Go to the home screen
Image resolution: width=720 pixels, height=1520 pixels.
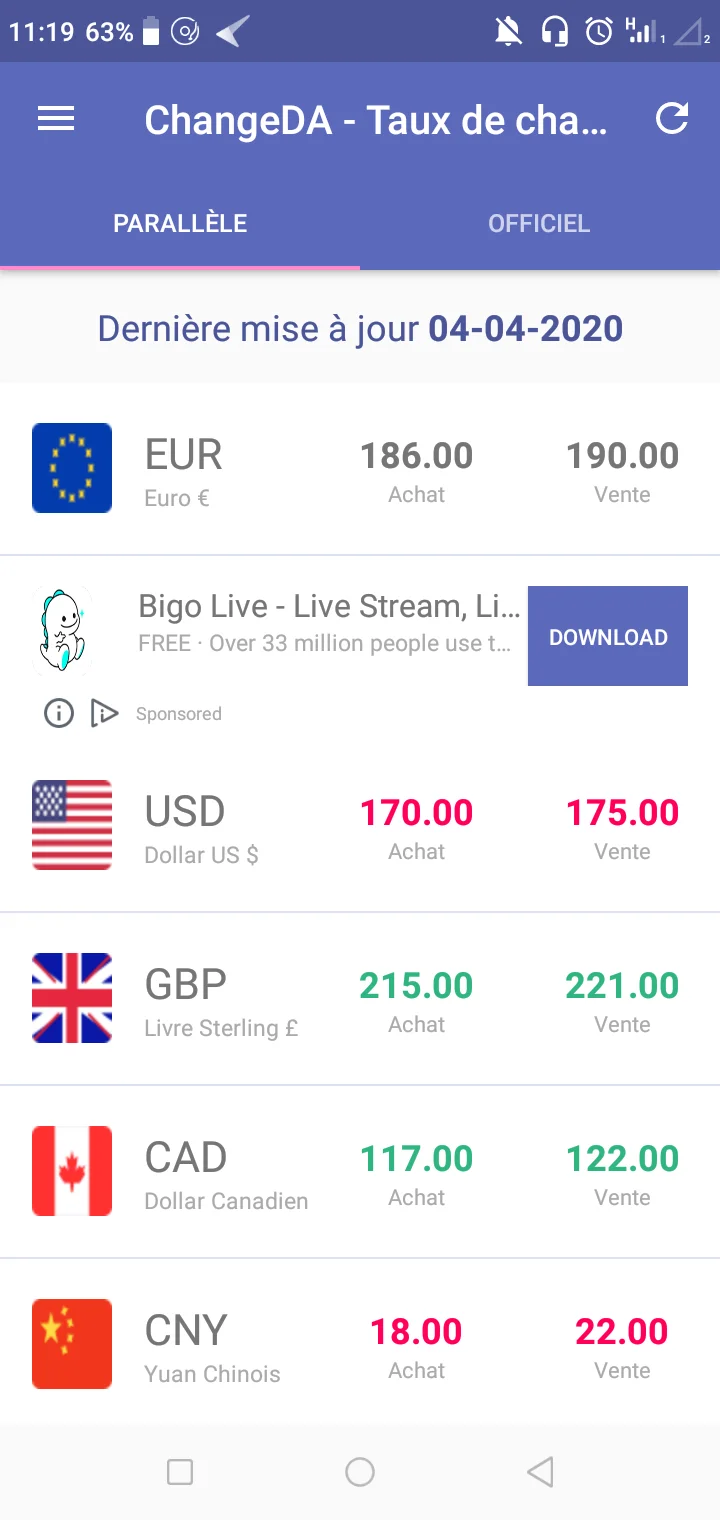[360, 1471]
